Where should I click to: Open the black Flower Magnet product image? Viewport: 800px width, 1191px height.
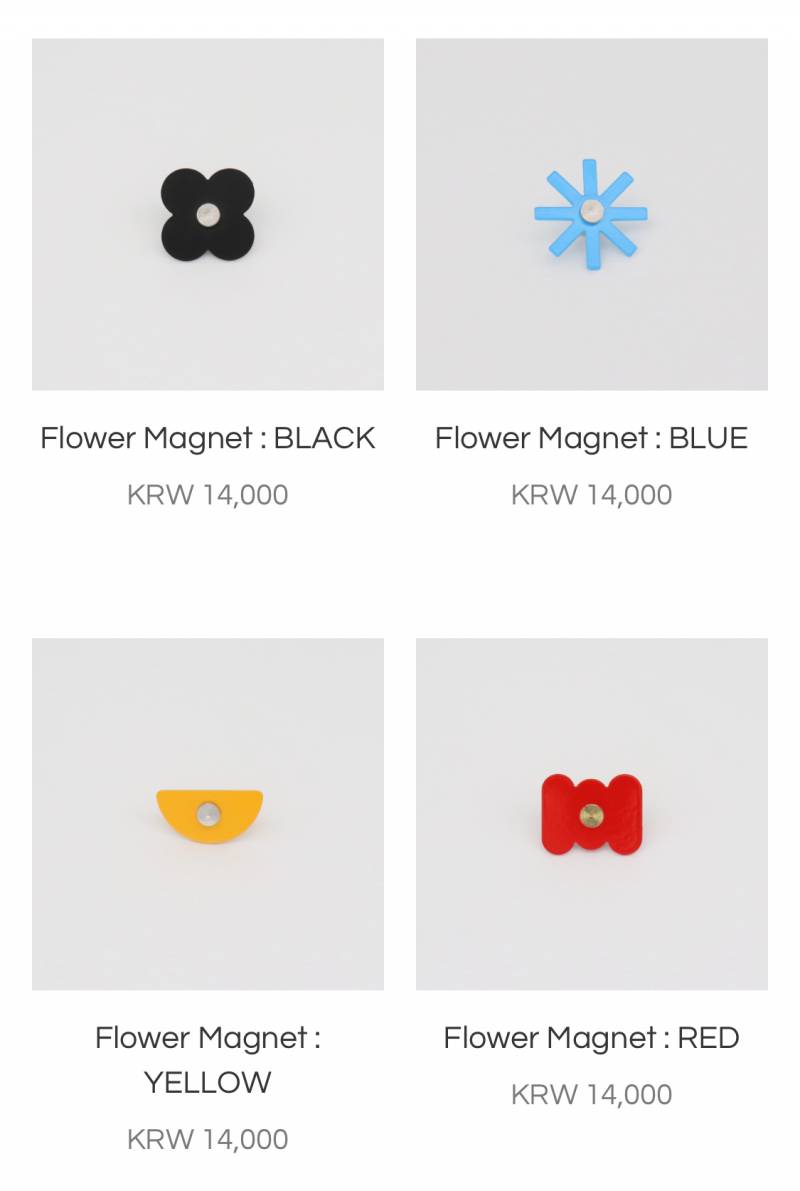point(208,214)
